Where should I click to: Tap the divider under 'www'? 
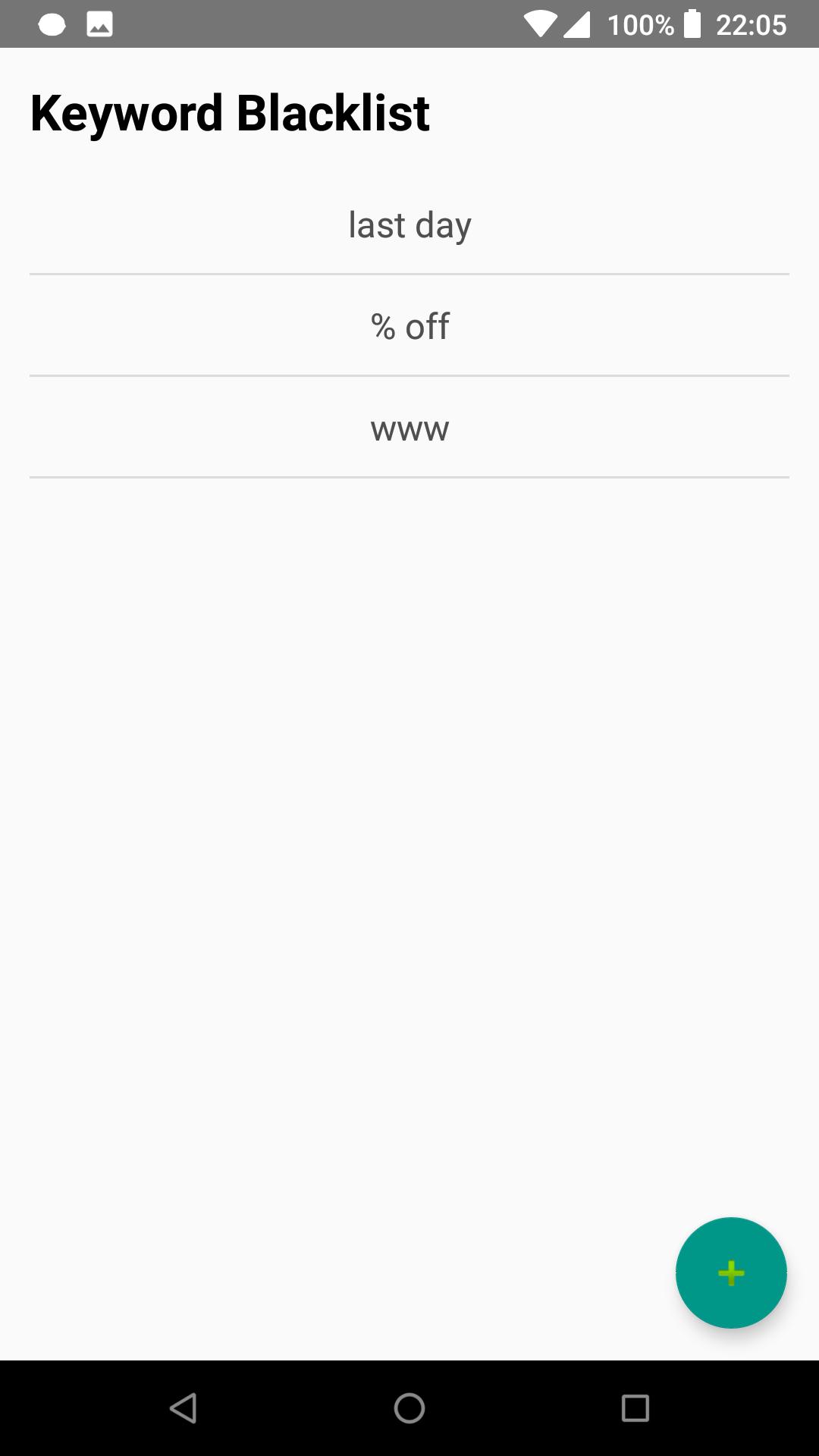pyautogui.click(x=409, y=477)
